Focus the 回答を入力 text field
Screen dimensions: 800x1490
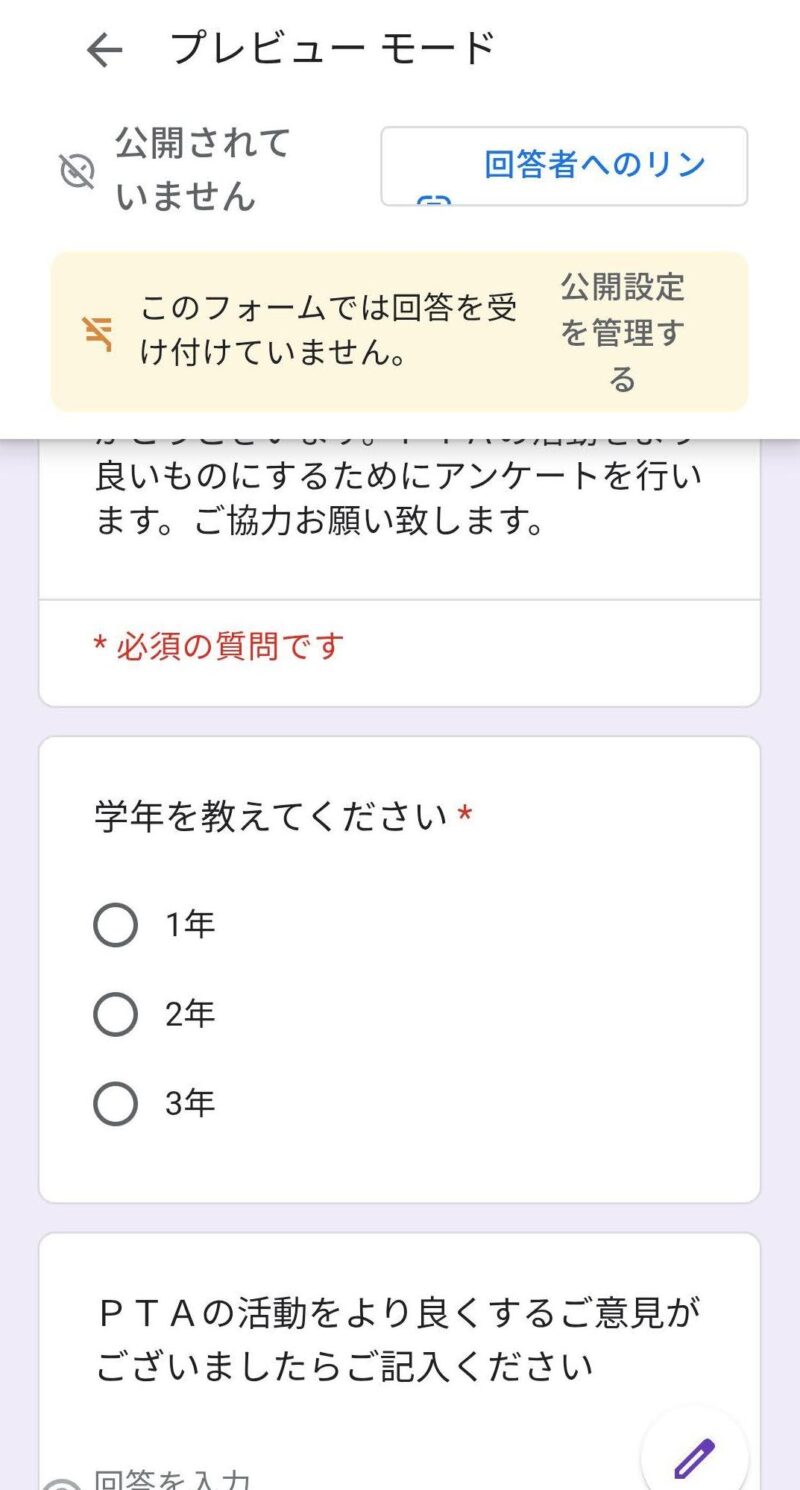(x=300, y=1478)
